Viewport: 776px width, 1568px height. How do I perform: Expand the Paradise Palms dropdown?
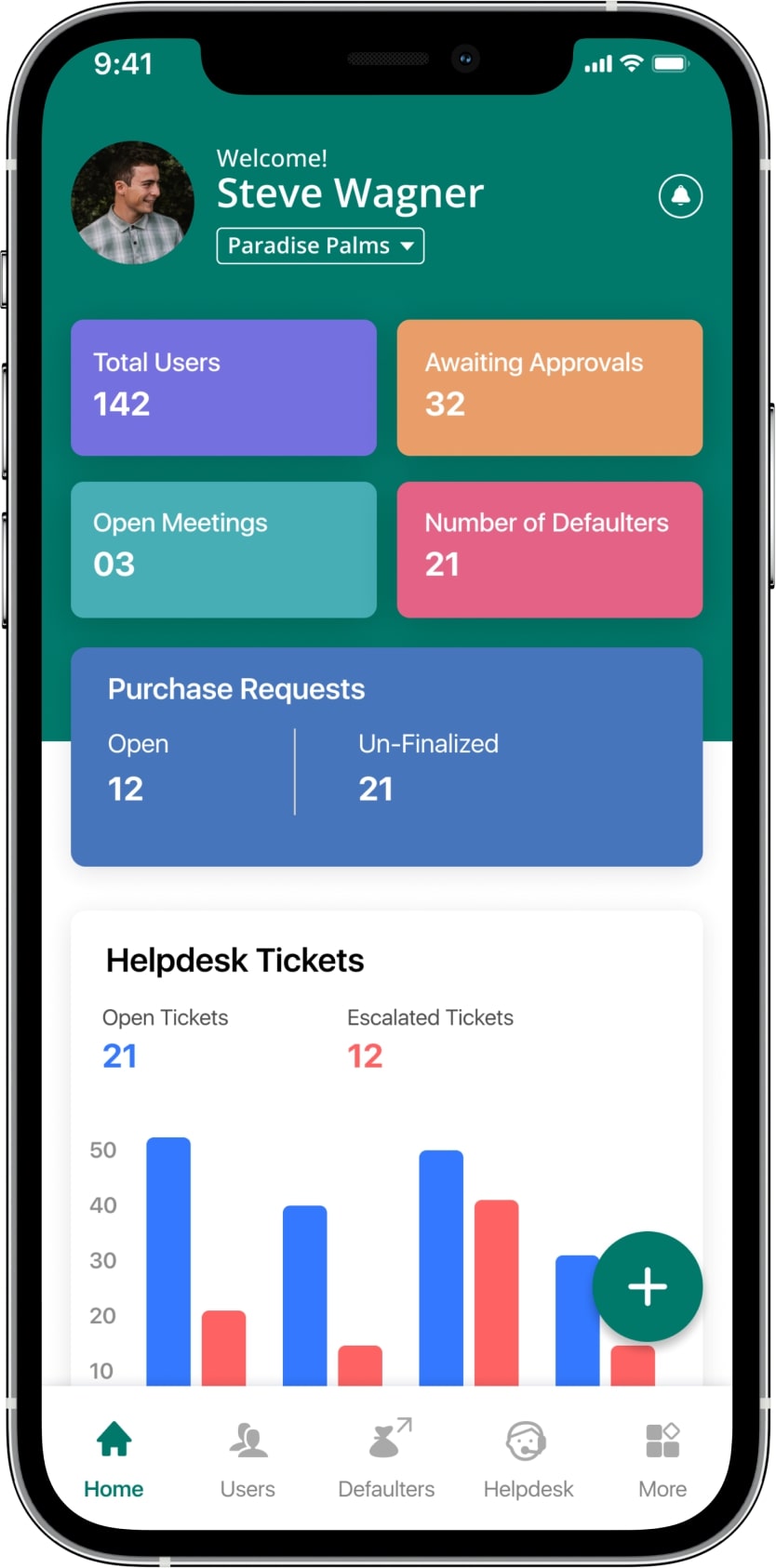tap(320, 246)
